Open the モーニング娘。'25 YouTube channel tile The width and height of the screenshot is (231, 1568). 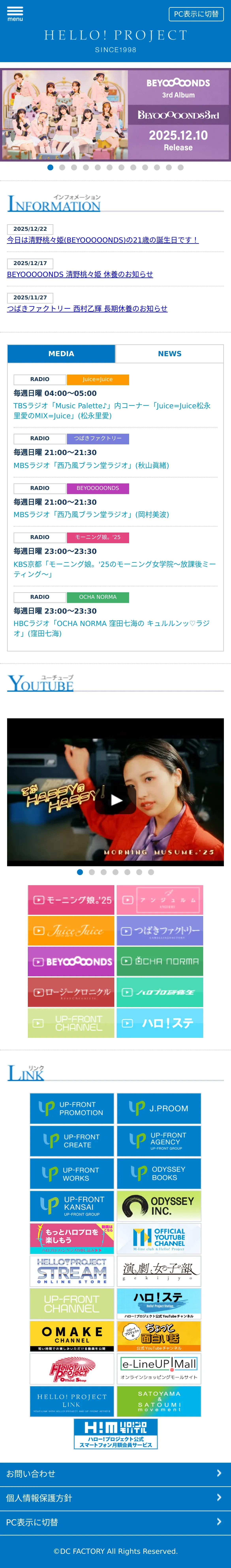point(71,900)
